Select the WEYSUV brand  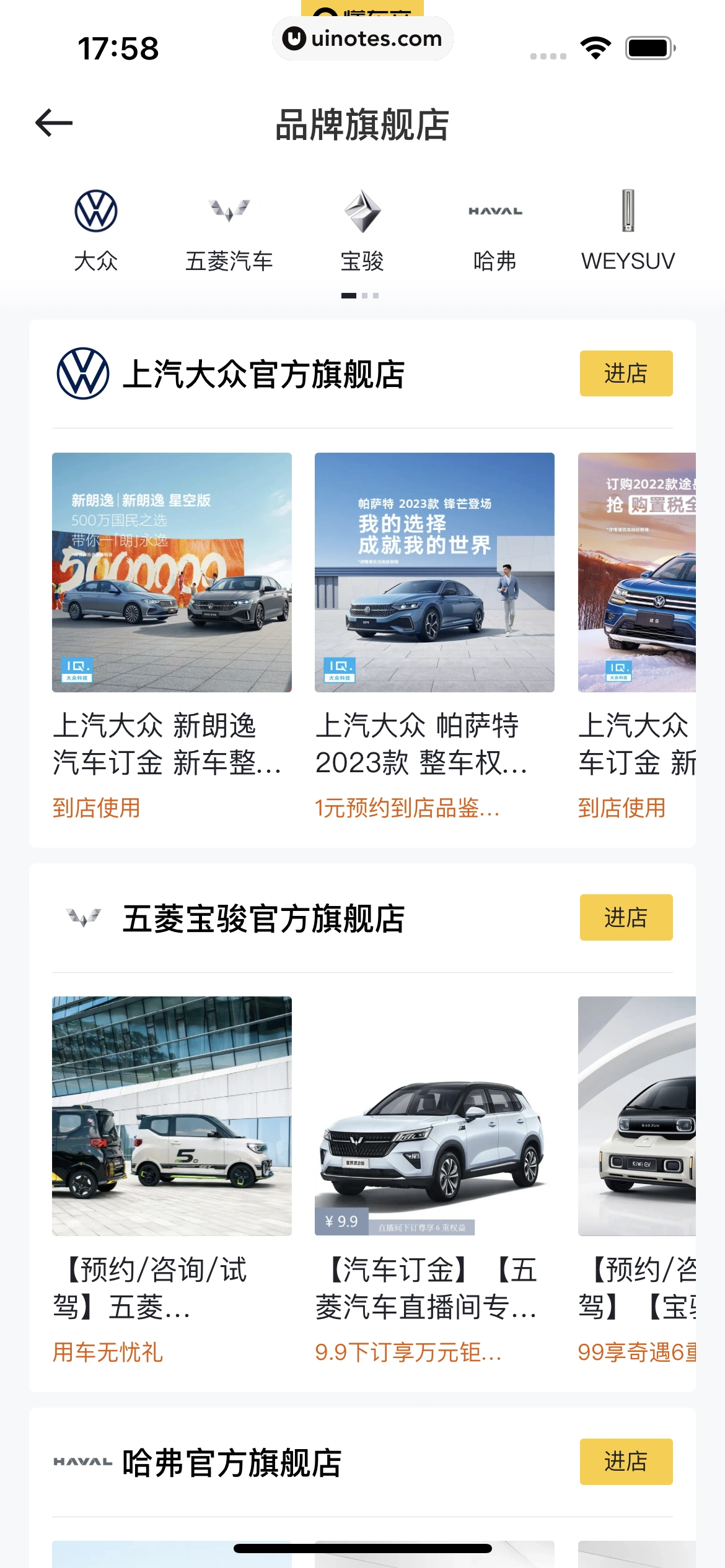628,230
